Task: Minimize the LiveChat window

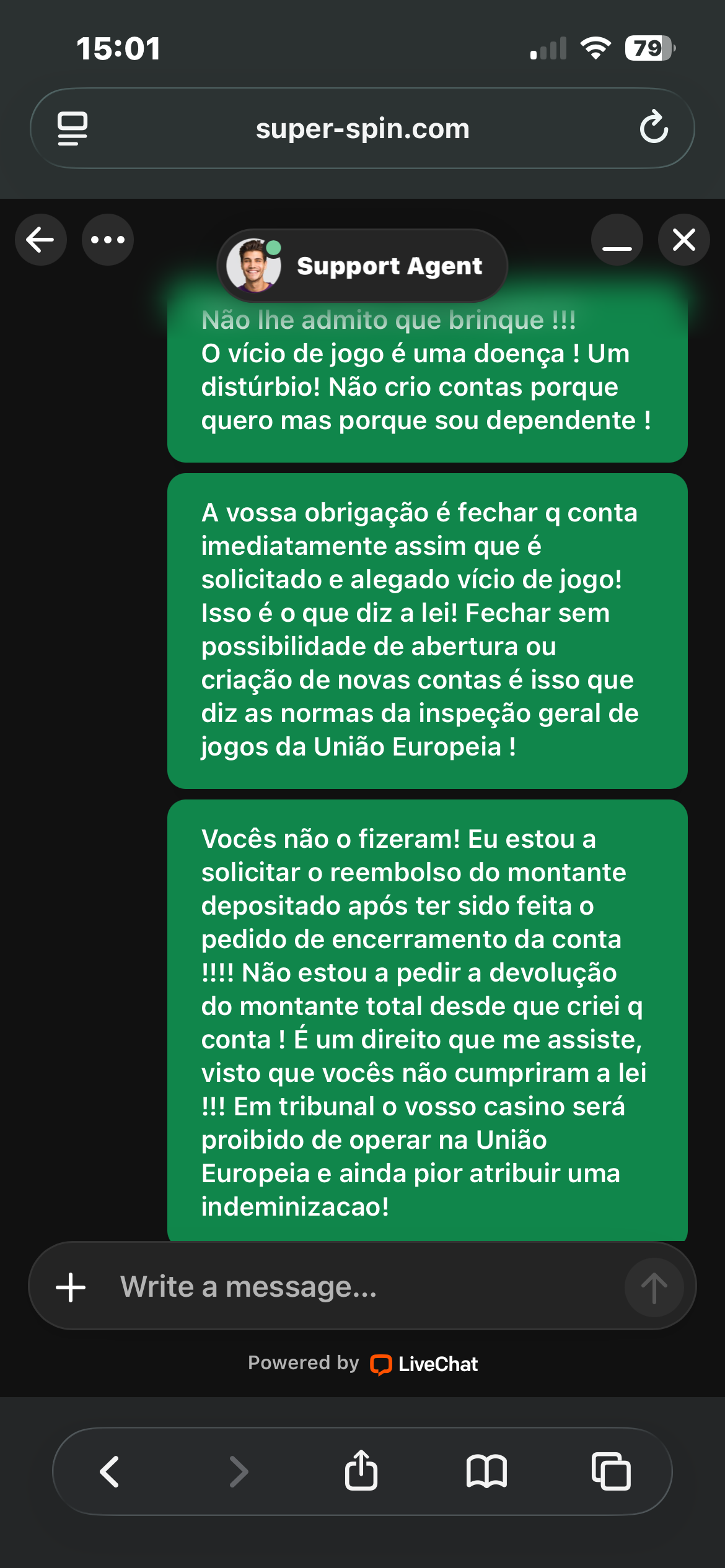Action: click(x=617, y=240)
